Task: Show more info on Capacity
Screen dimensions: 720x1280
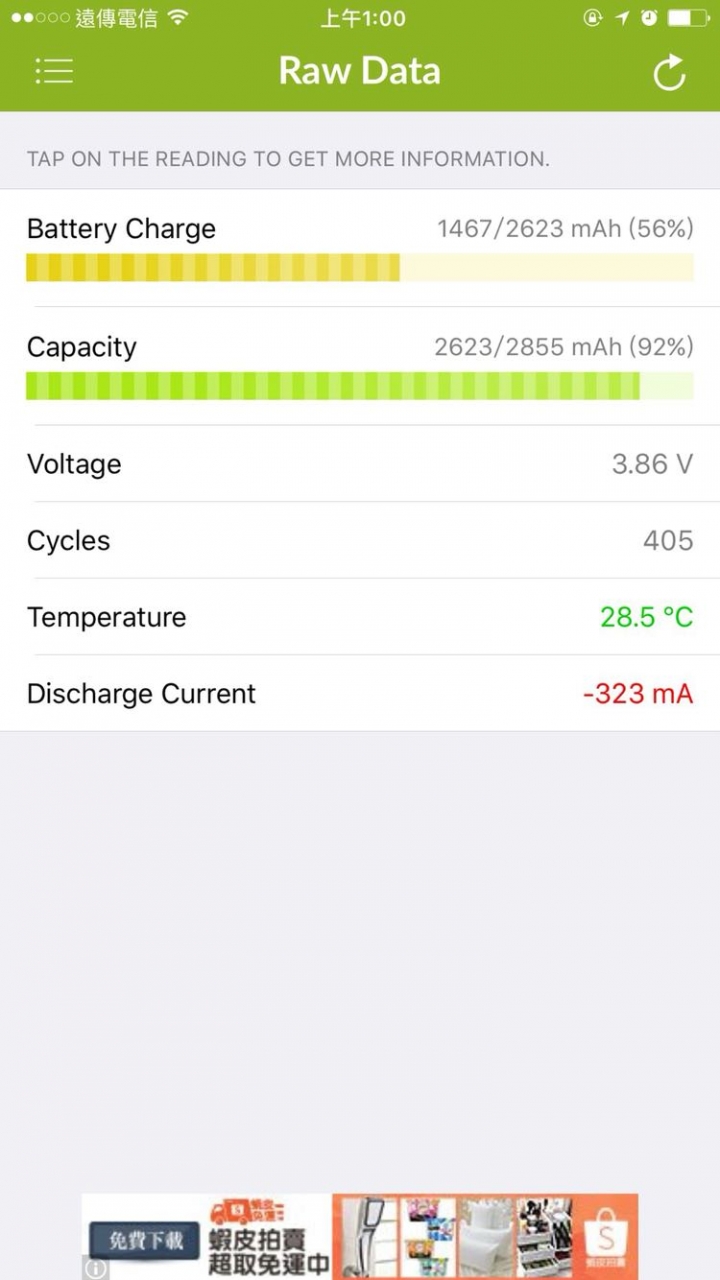Action: pos(360,366)
